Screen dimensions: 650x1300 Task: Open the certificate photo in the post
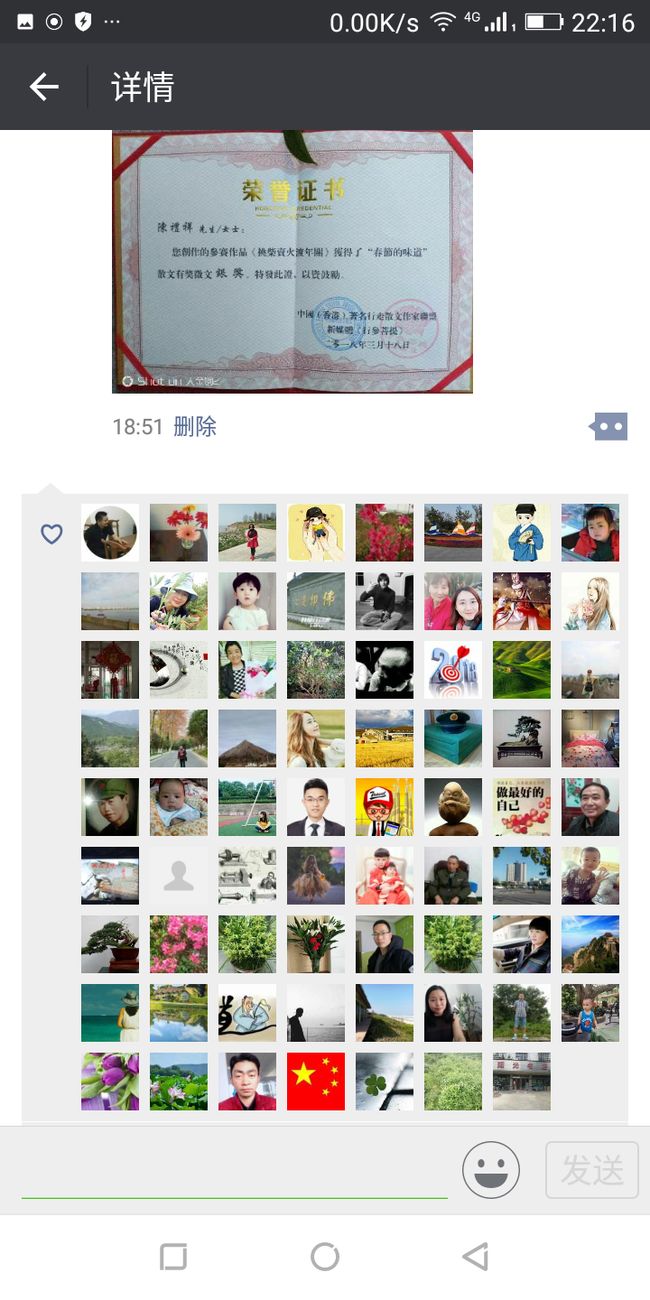[292, 261]
